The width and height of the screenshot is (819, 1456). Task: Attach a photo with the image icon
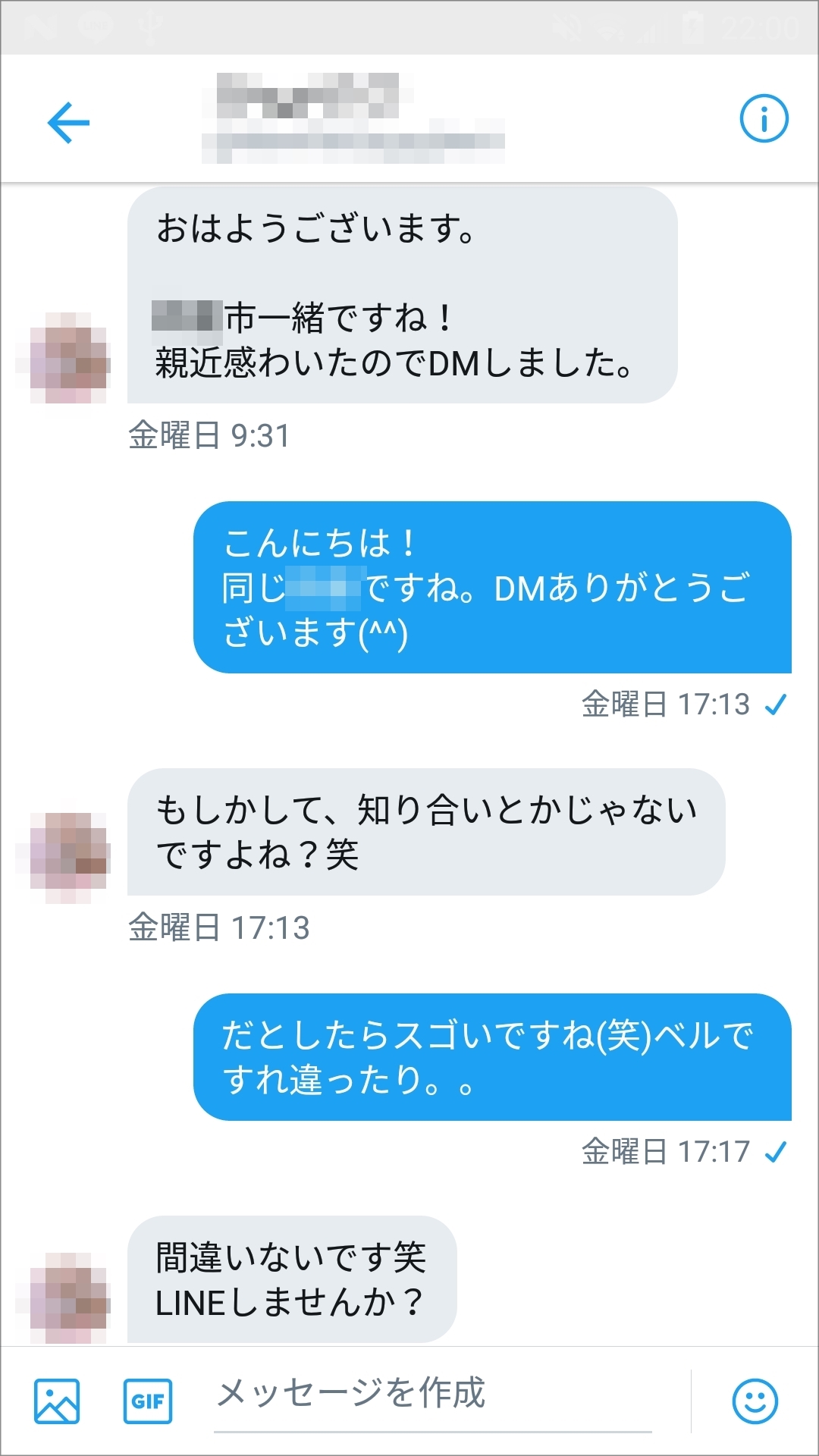(57, 1401)
